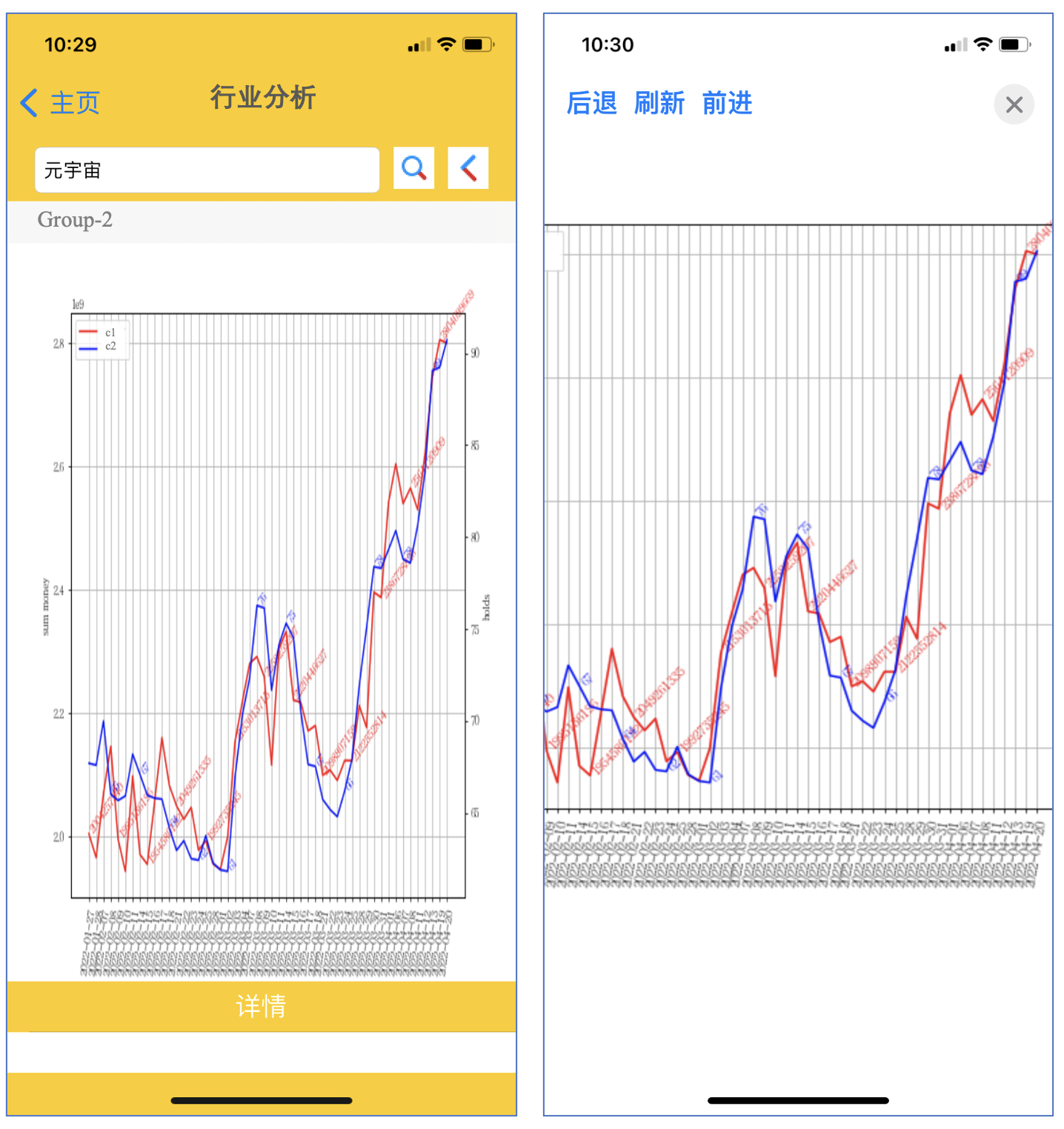Tap the search field containing 元宇宙

[x=207, y=170]
